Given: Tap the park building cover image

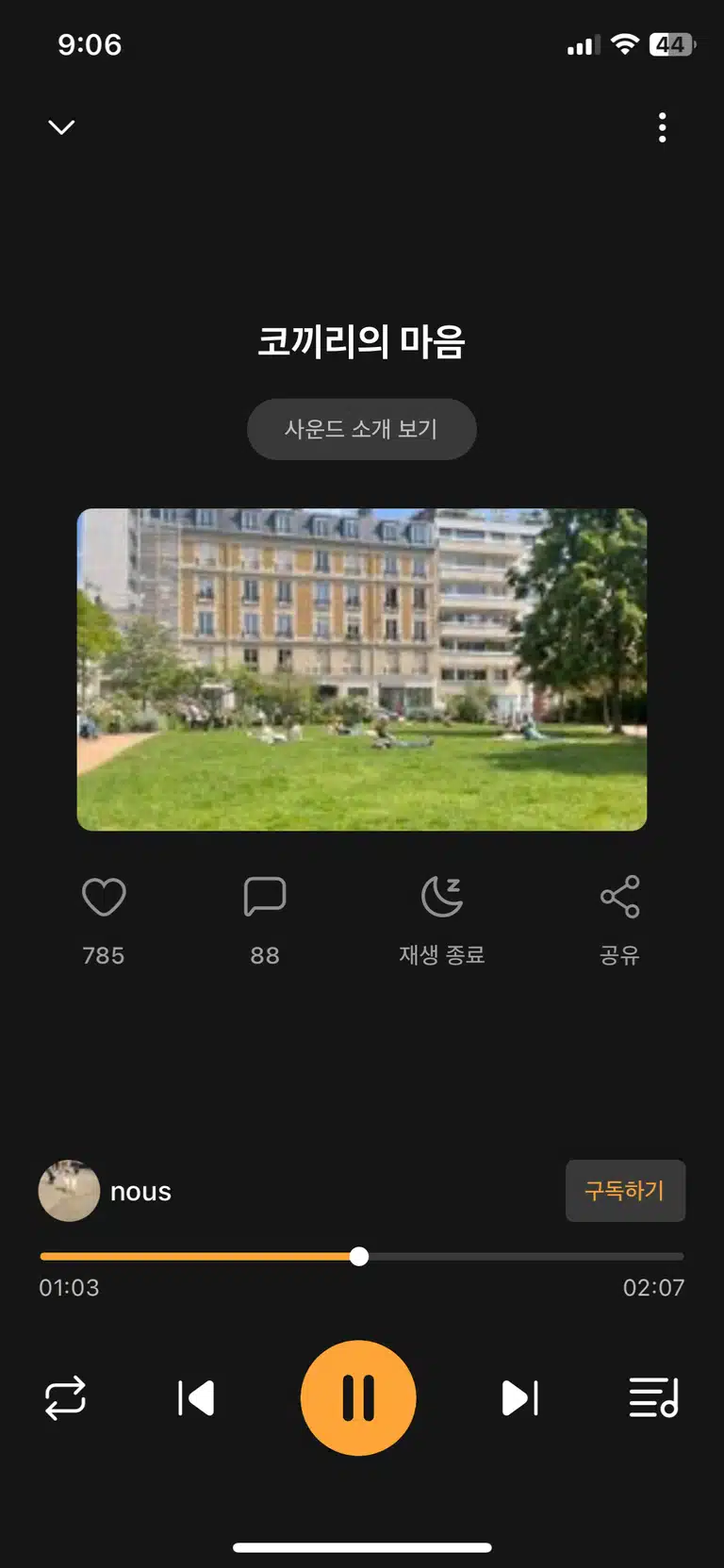Looking at the screenshot, I should click(x=362, y=669).
